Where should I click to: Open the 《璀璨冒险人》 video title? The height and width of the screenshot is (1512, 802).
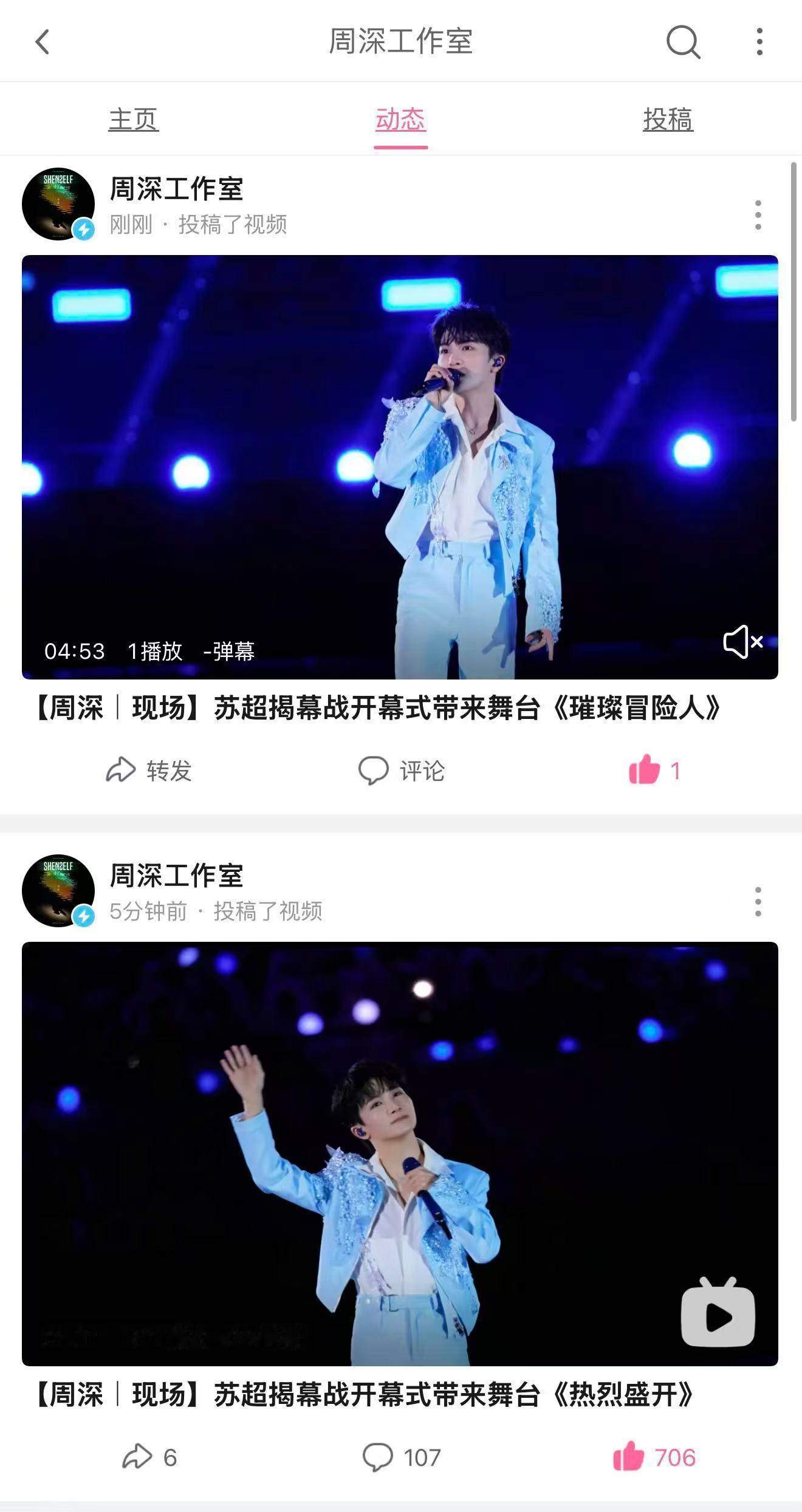pyautogui.click(x=378, y=708)
